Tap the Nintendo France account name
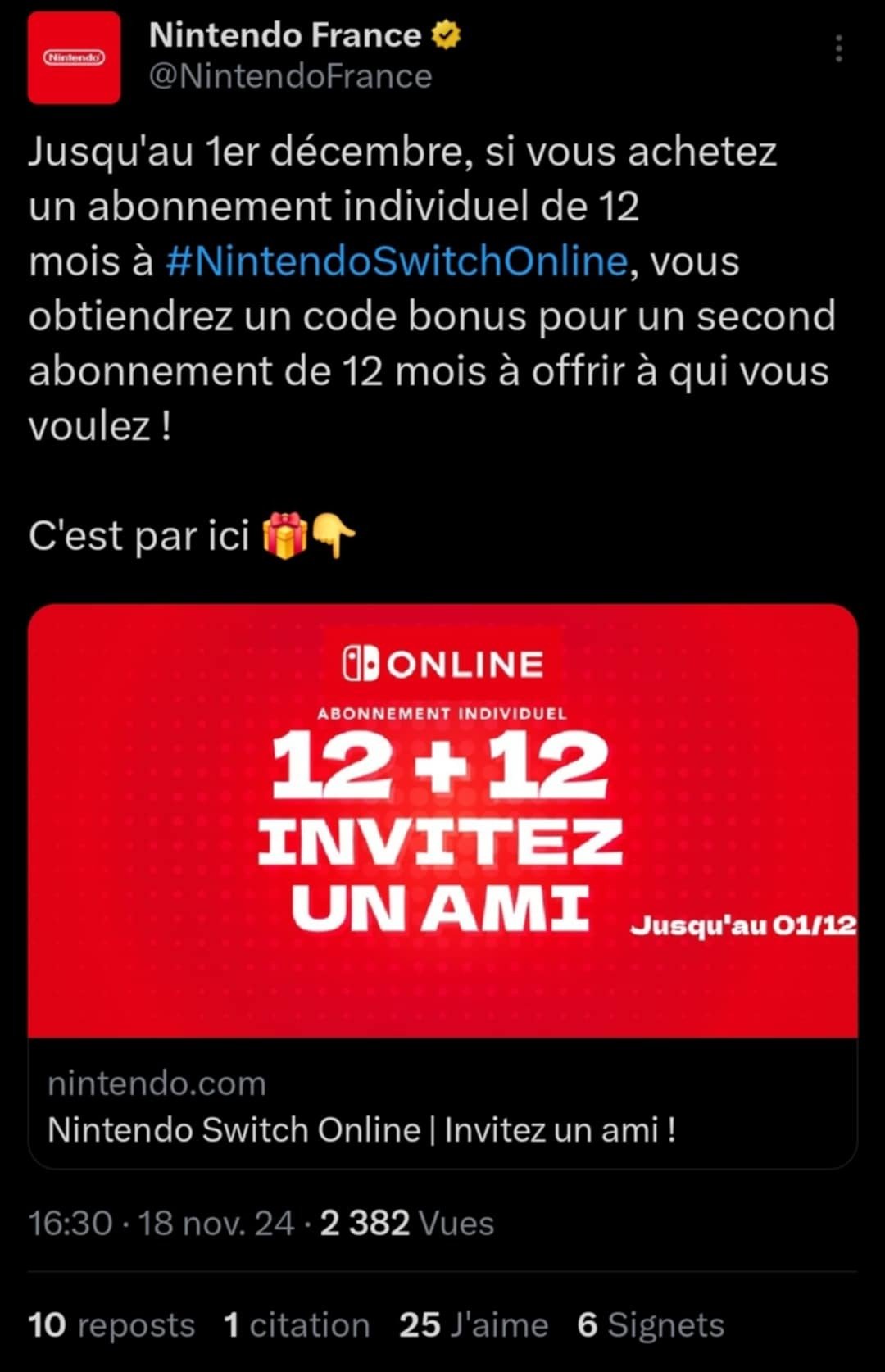 [x=285, y=35]
